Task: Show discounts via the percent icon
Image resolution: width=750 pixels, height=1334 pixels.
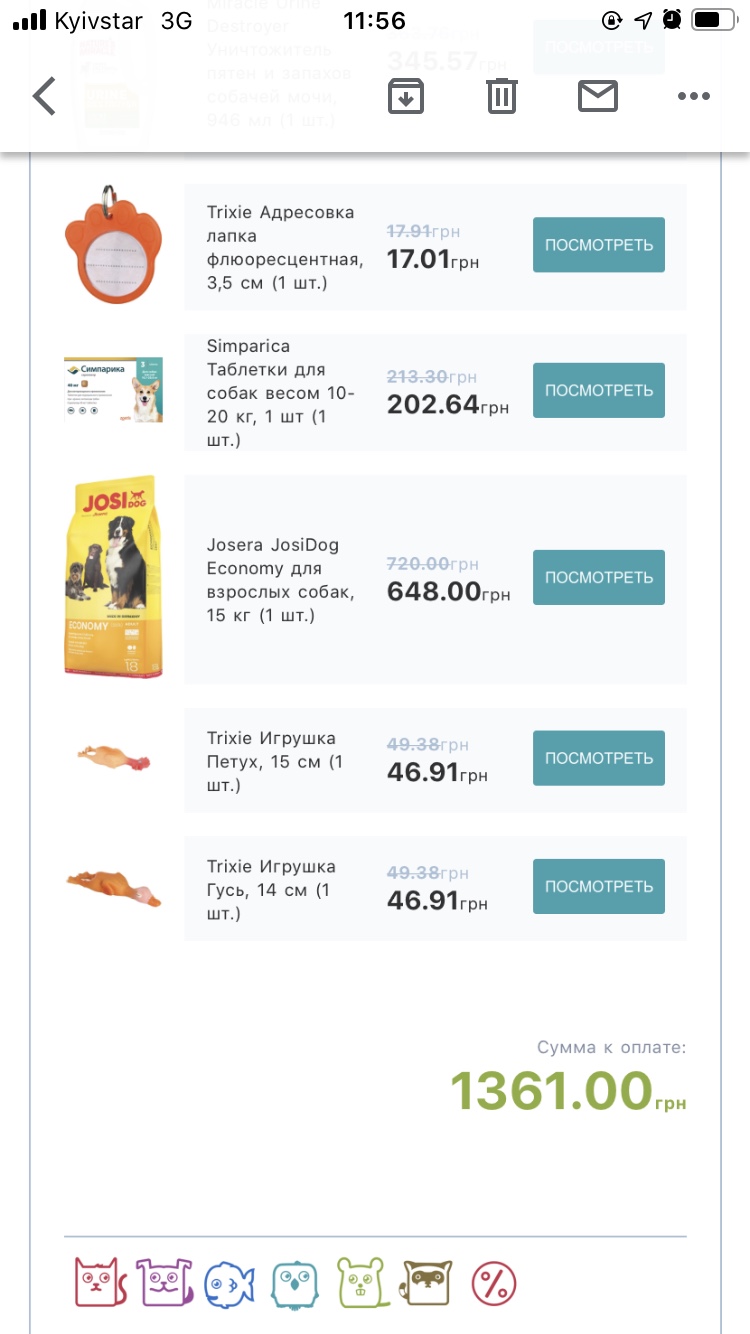Action: coord(493,1282)
